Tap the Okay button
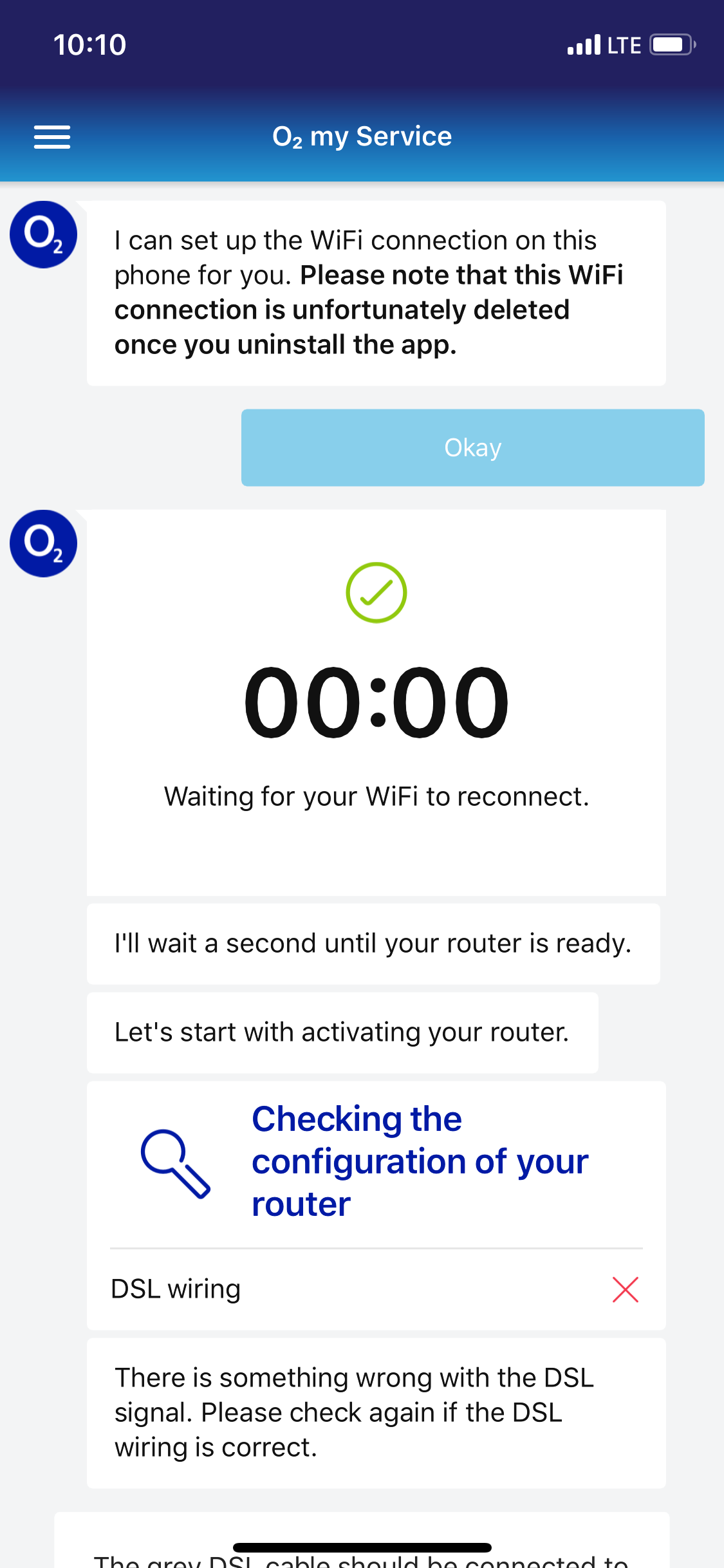Viewport: 724px width, 1568px height. click(x=472, y=447)
